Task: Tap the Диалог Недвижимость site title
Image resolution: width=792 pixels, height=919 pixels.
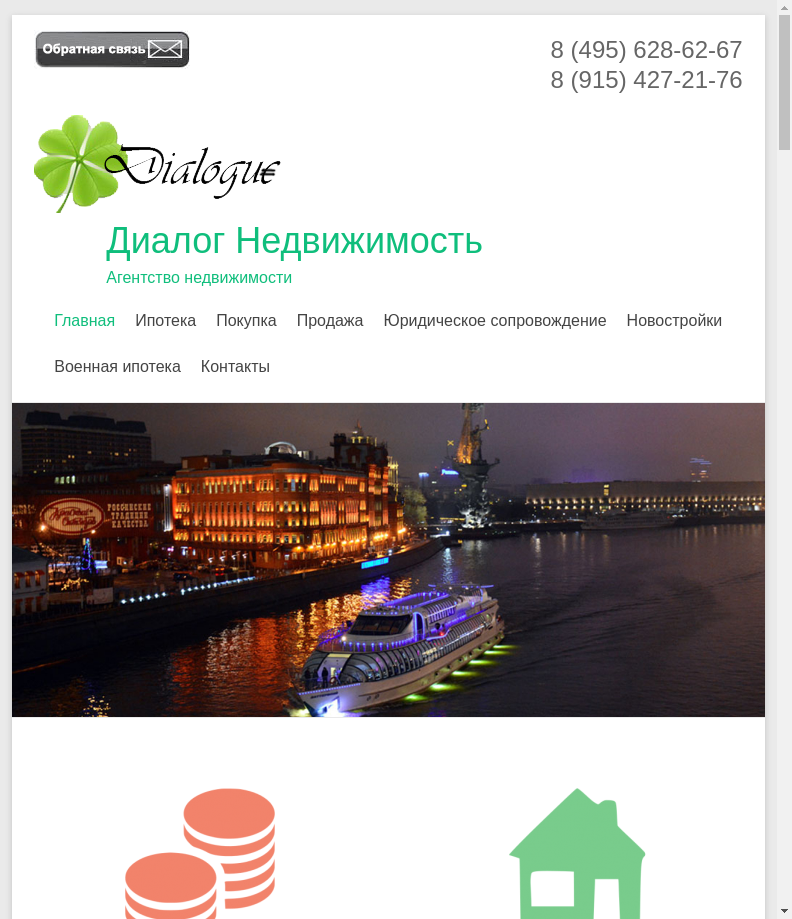Action: [294, 241]
